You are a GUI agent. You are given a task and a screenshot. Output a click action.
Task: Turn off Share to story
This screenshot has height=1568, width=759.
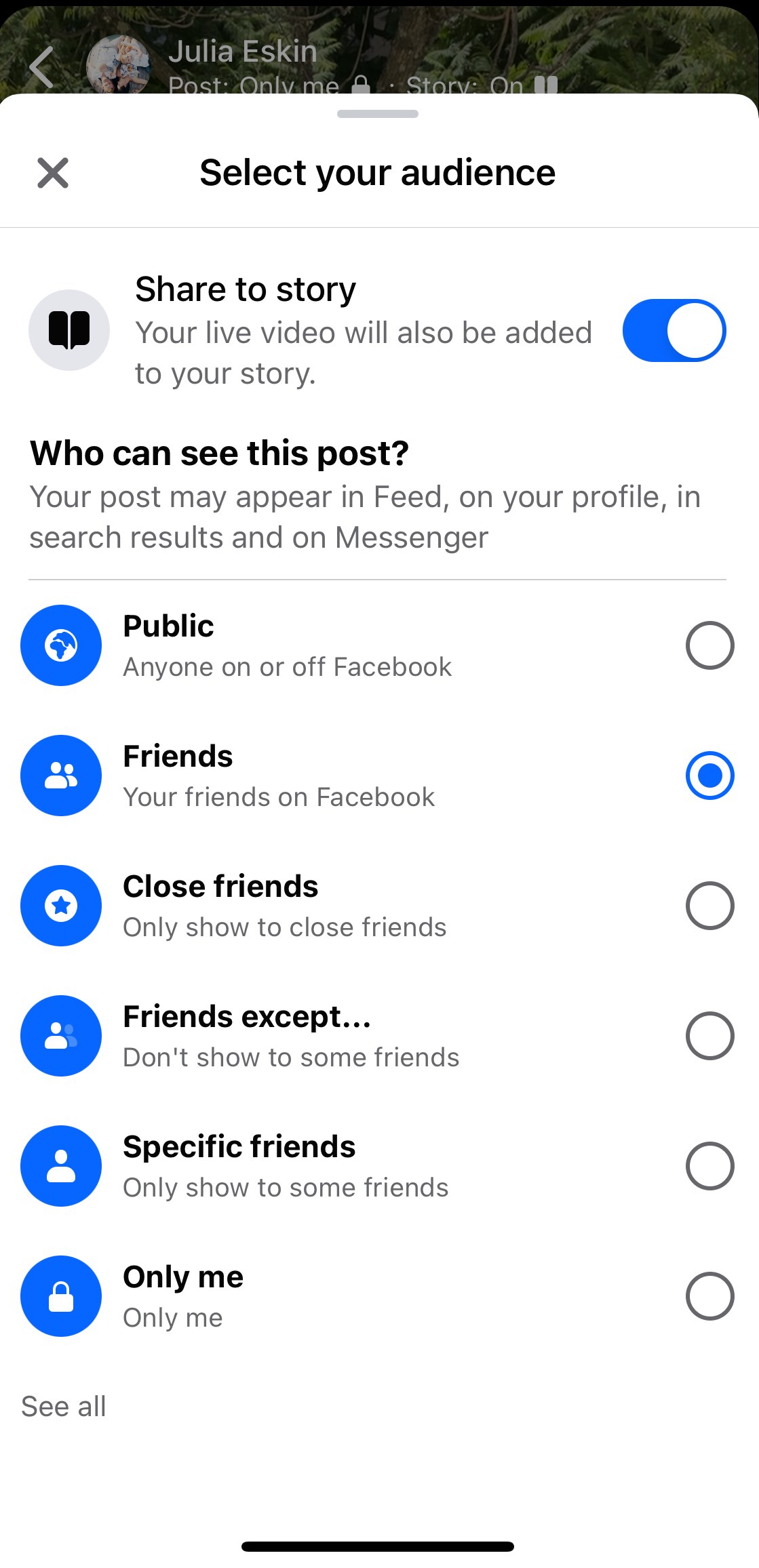coord(674,331)
